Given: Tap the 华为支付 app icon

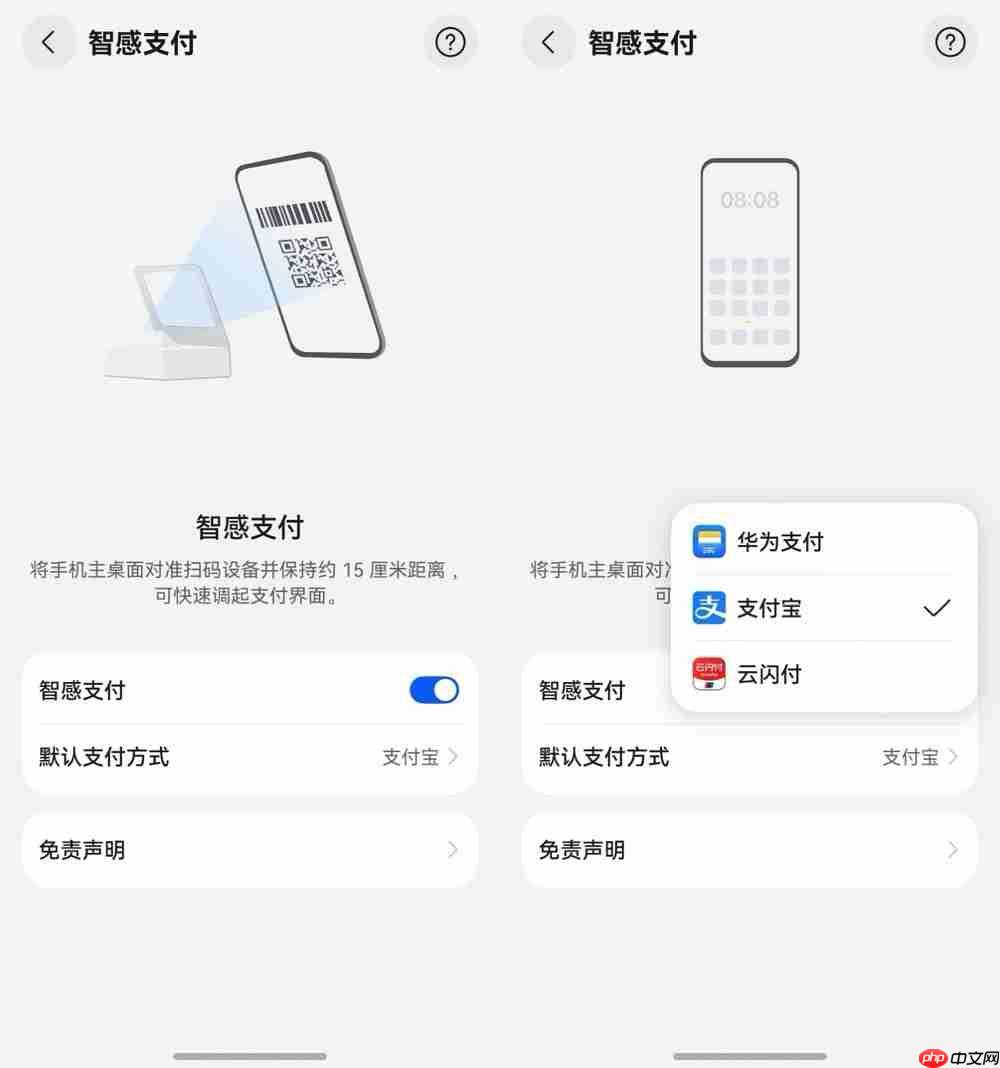Looking at the screenshot, I should pos(708,541).
